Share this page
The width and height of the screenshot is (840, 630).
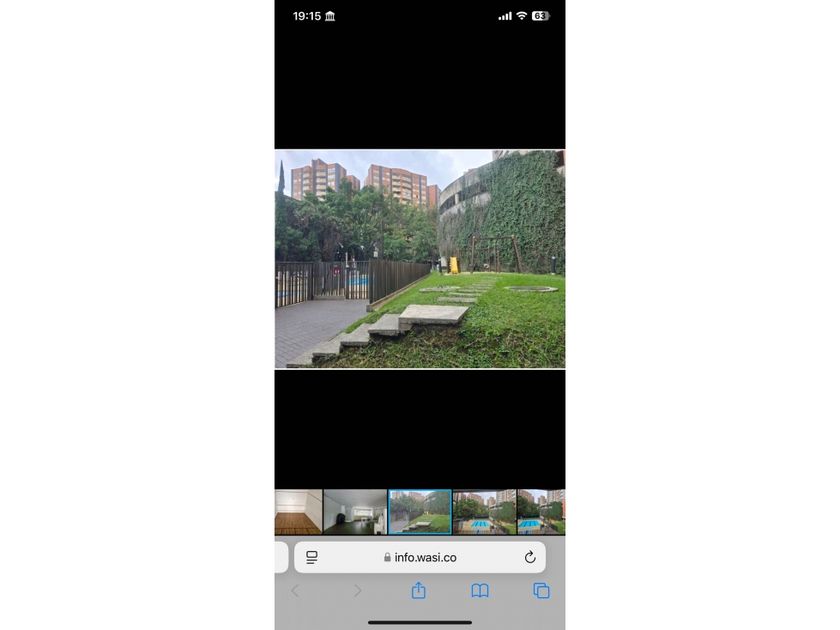[x=418, y=590]
